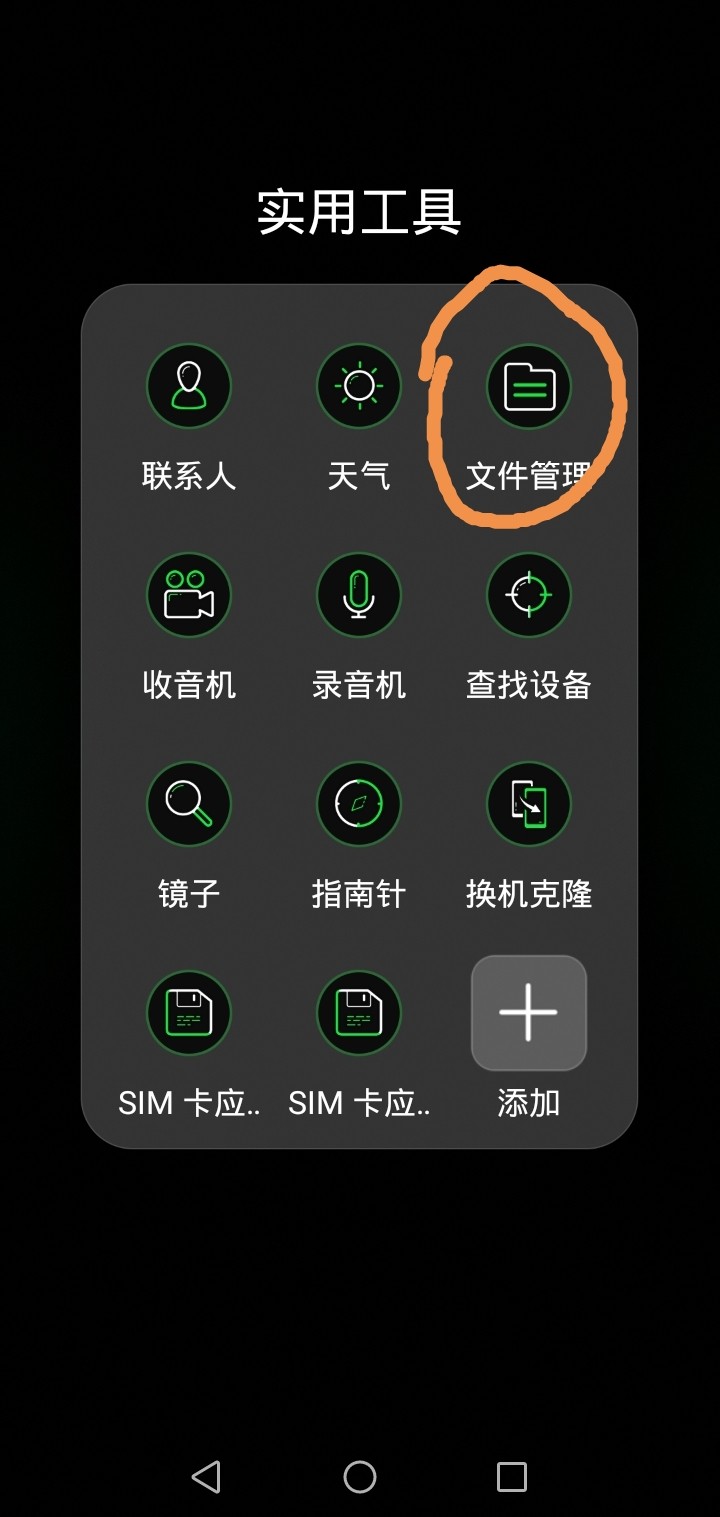Open the 录音机 voice recorder
This screenshot has width=720, height=1517.
(359, 595)
